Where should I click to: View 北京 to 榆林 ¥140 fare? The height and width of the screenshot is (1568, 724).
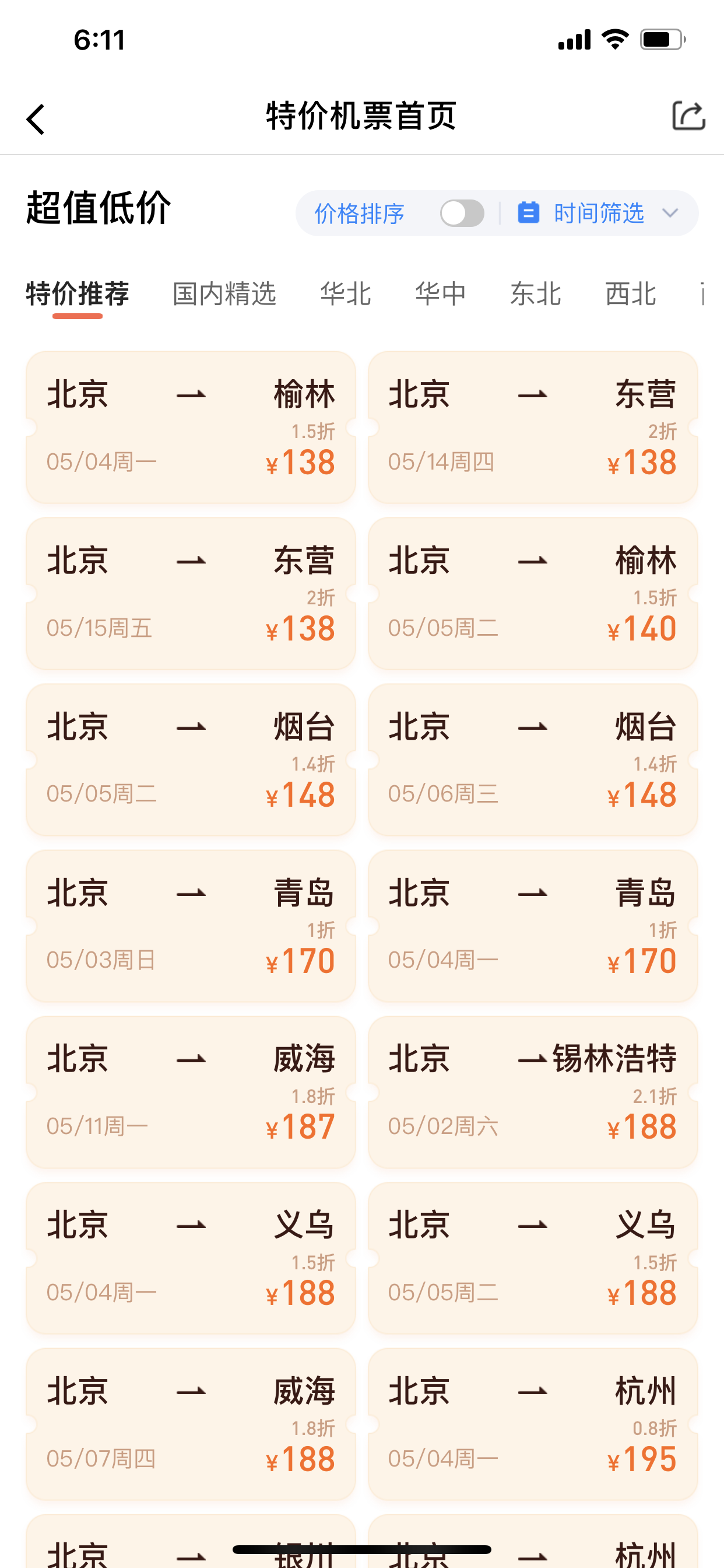click(x=532, y=593)
